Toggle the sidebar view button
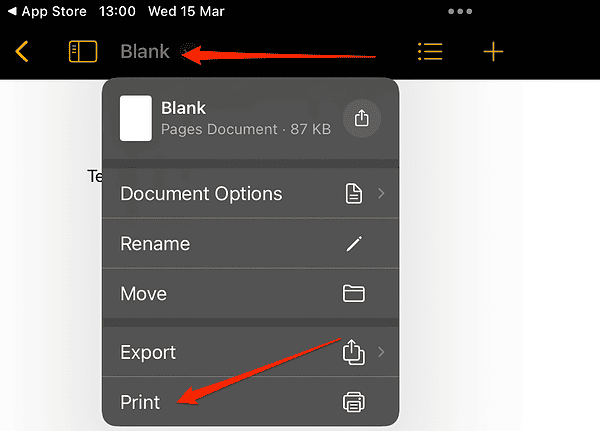Screen dimensions: 600x431 [x=83, y=51]
